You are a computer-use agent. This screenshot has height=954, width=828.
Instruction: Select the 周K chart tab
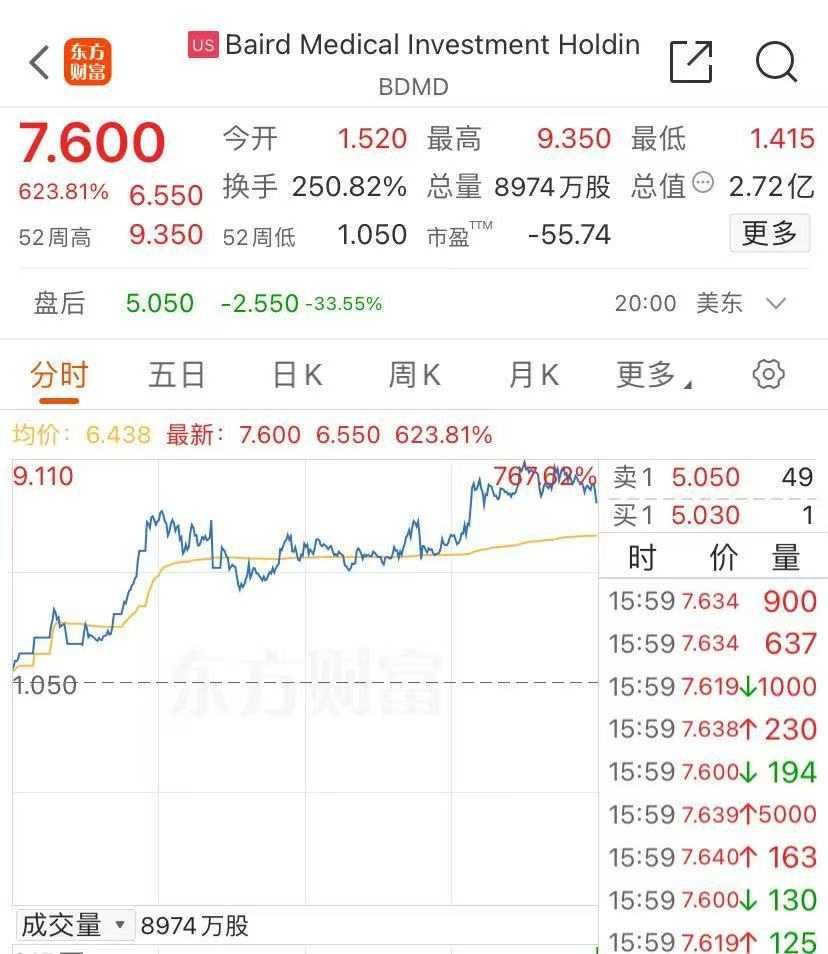[x=414, y=375]
